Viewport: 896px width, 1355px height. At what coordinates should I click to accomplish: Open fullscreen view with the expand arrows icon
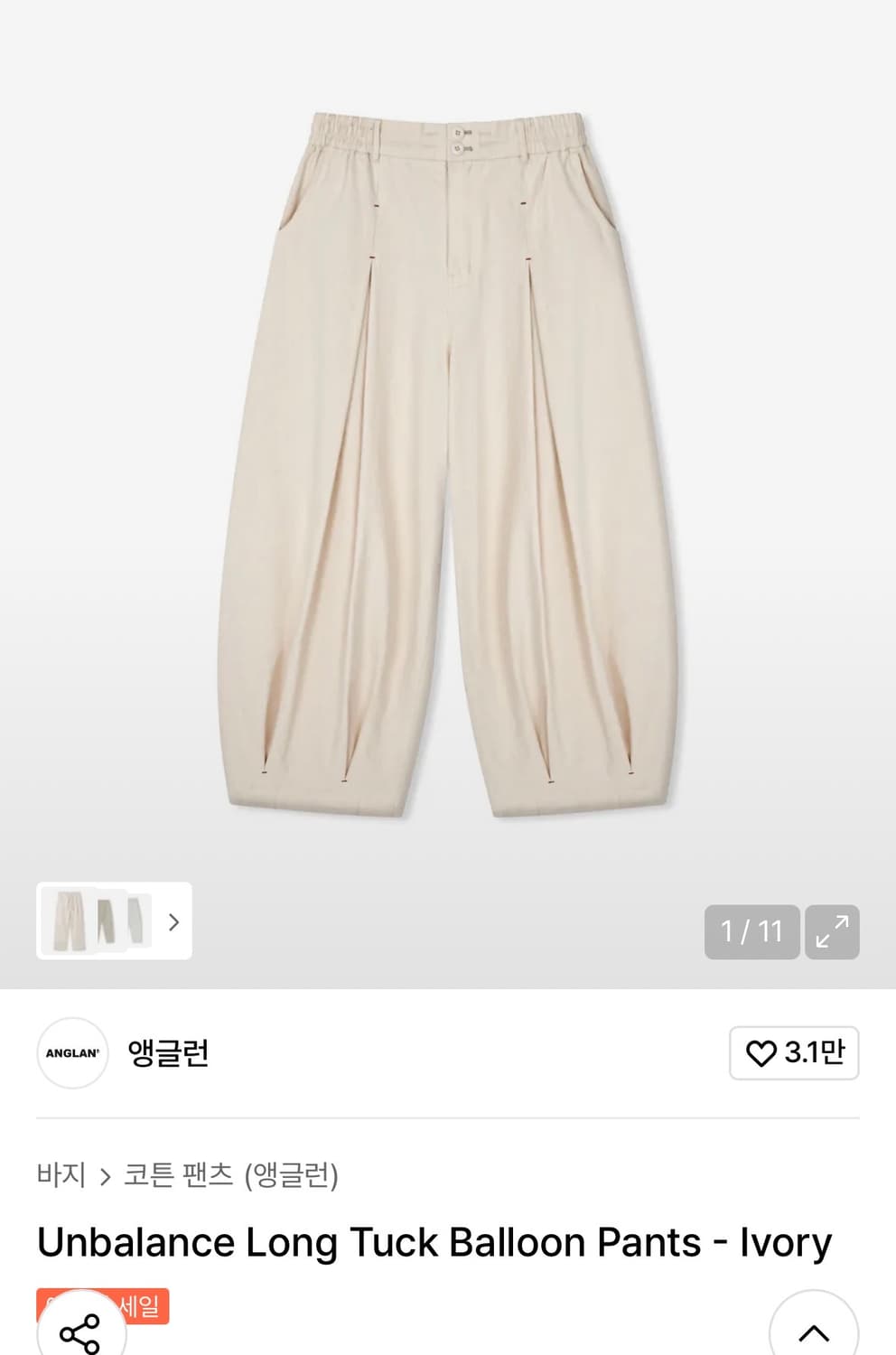831,932
